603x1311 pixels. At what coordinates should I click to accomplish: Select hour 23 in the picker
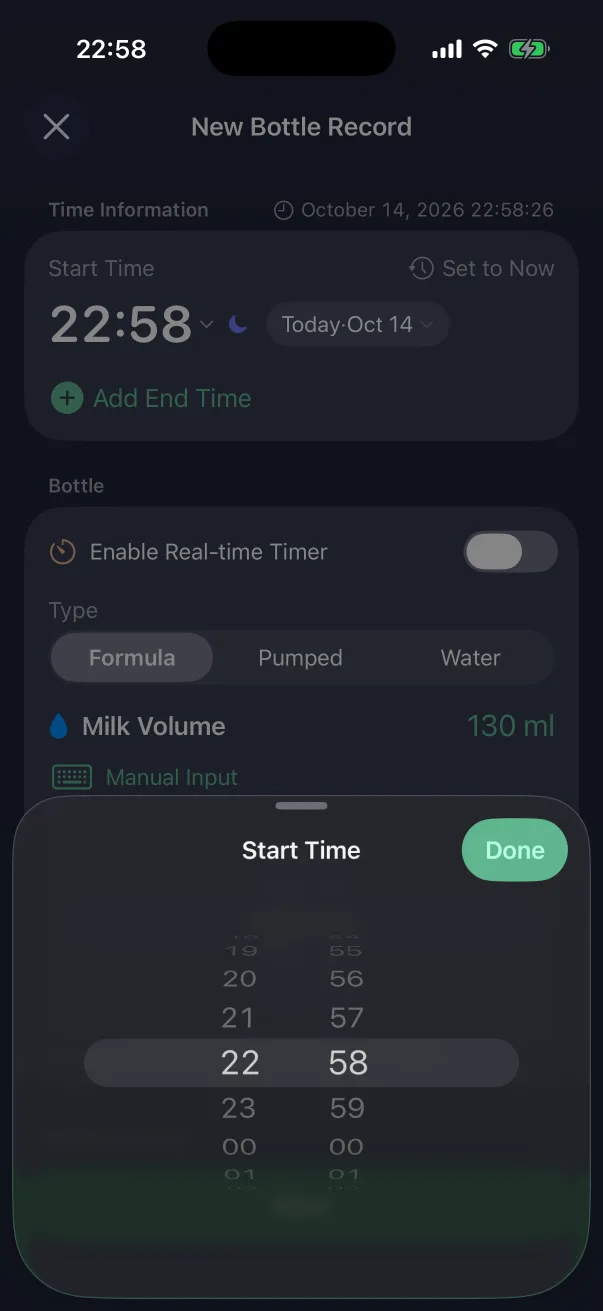[x=239, y=1108]
